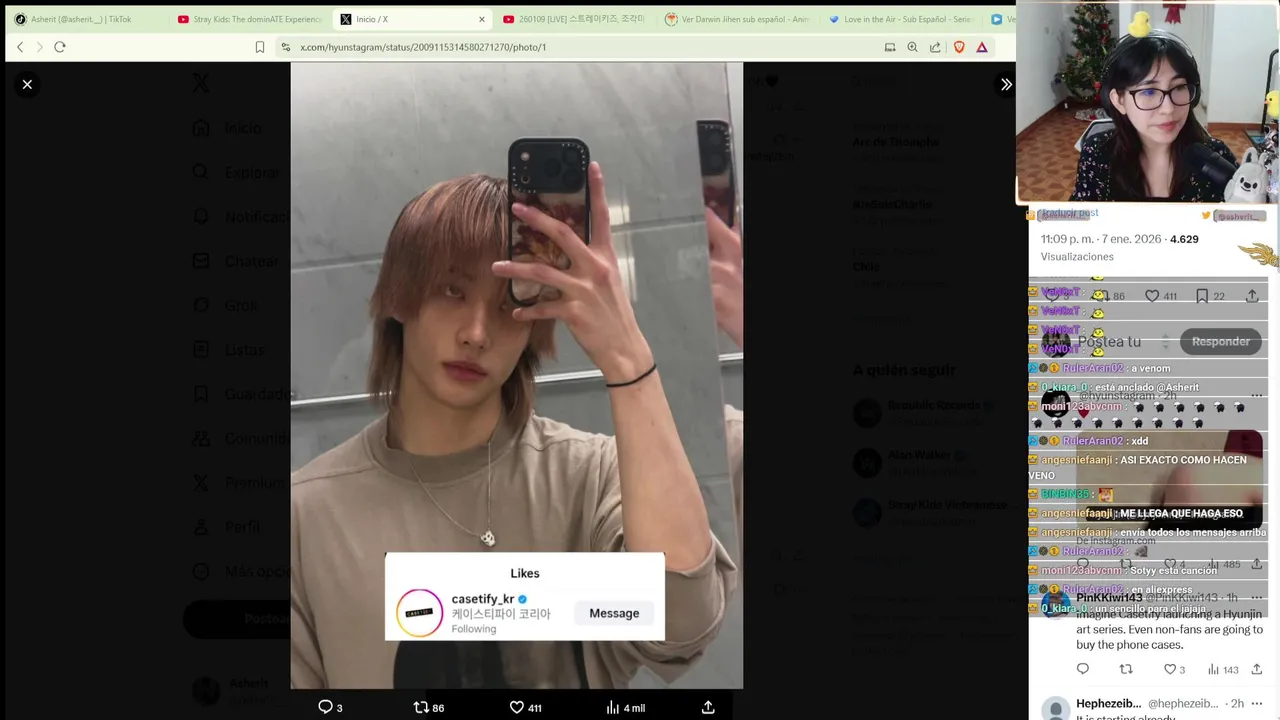
Task: Collapse the side panel with double-arrow icon
Action: [1005, 85]
